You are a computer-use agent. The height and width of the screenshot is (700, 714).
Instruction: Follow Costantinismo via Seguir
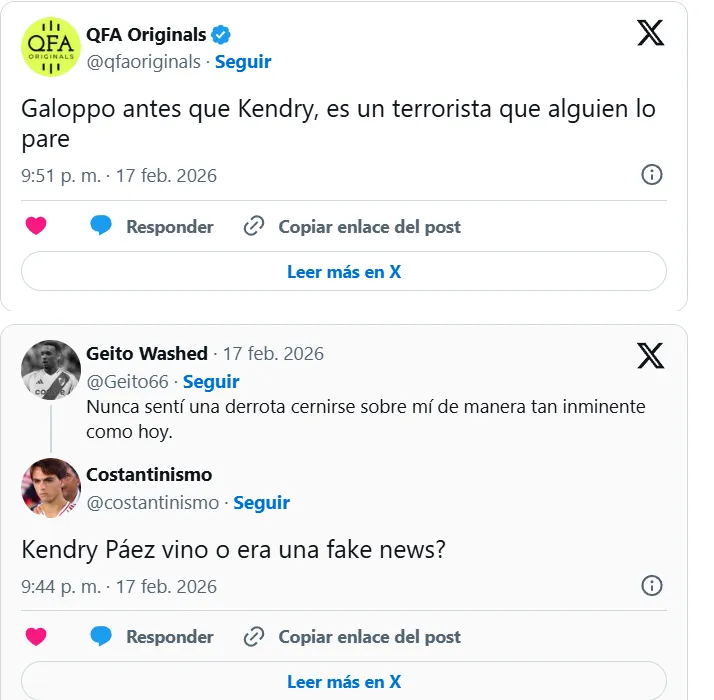261,503
